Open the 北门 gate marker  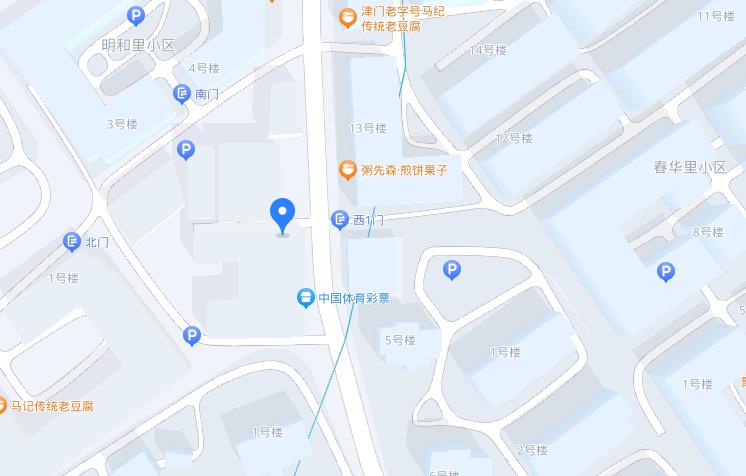click(72, 242)
